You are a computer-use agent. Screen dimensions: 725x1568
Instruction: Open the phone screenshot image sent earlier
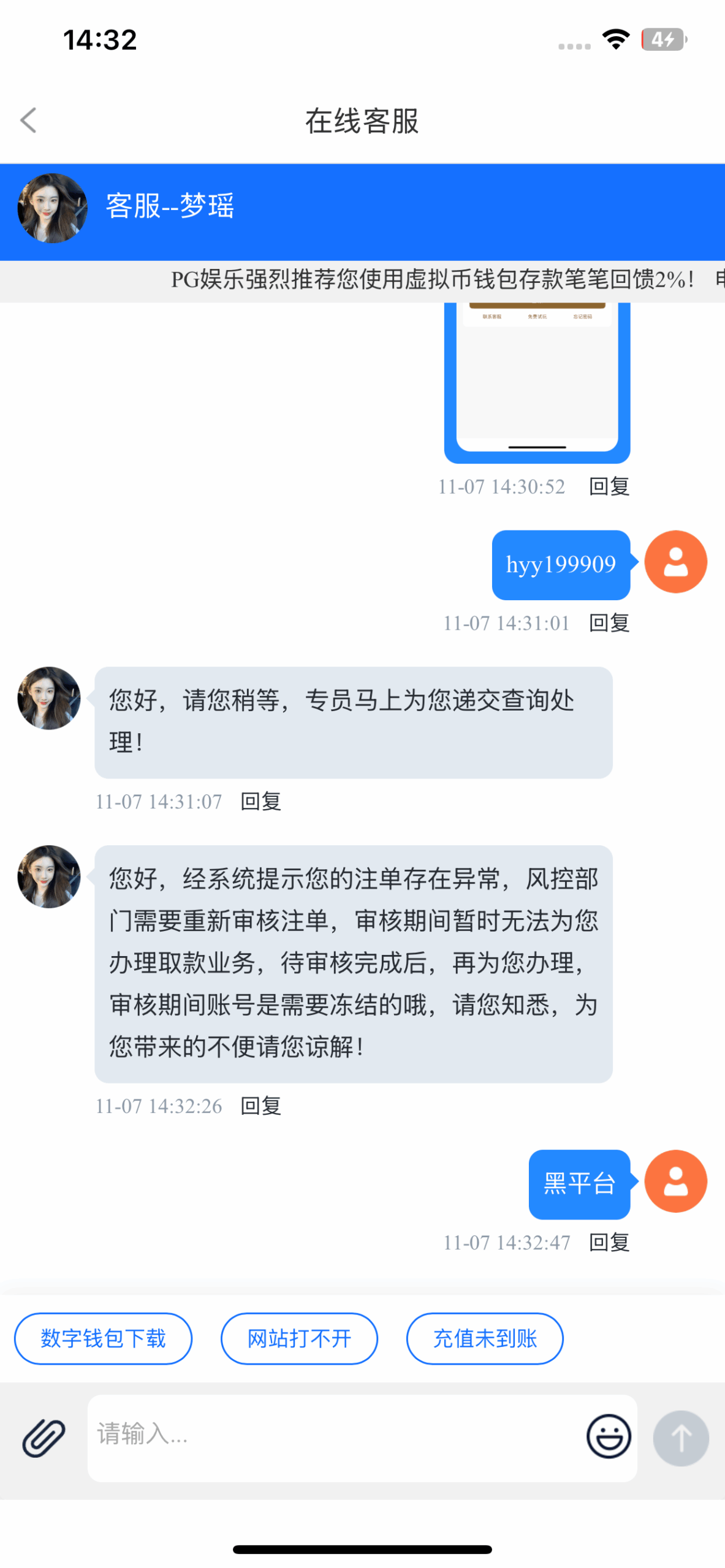[536, 380]
